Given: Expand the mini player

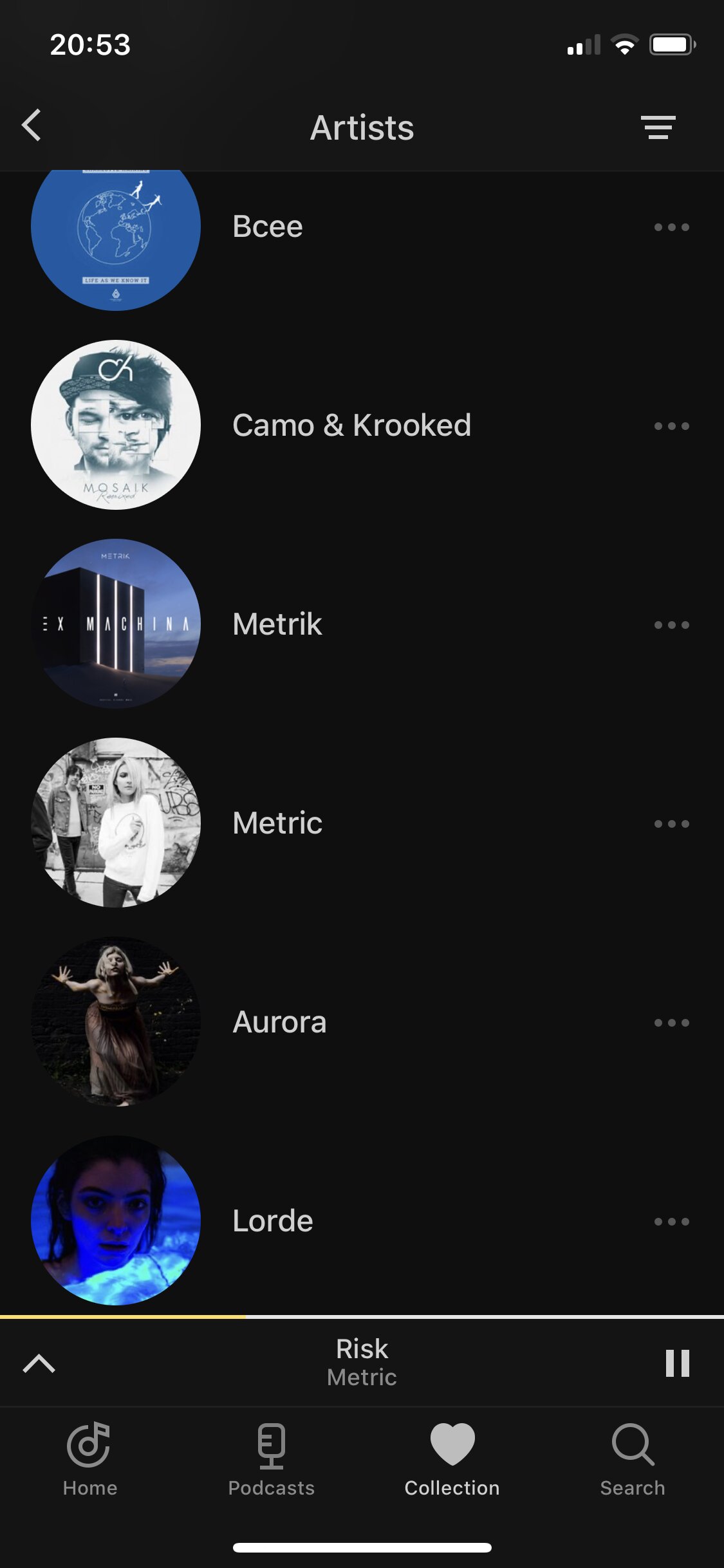Looking at the screenshot, I should (39, 1363).
